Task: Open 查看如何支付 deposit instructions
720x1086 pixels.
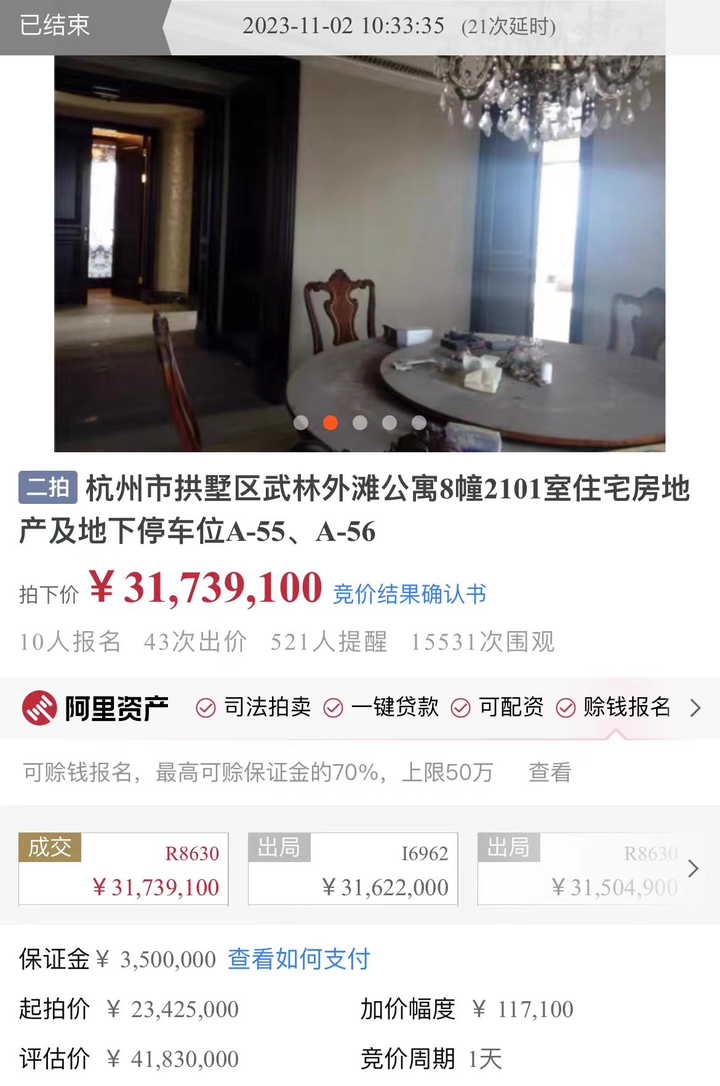Action: [298, 959]
